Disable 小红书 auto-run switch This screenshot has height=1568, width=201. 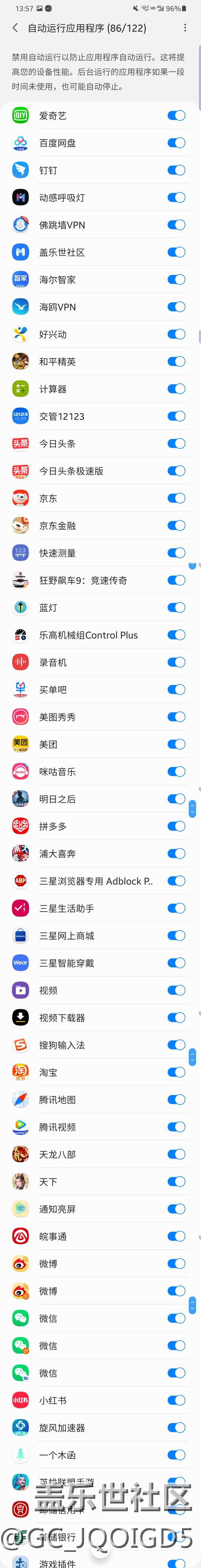click(176, 1401)
